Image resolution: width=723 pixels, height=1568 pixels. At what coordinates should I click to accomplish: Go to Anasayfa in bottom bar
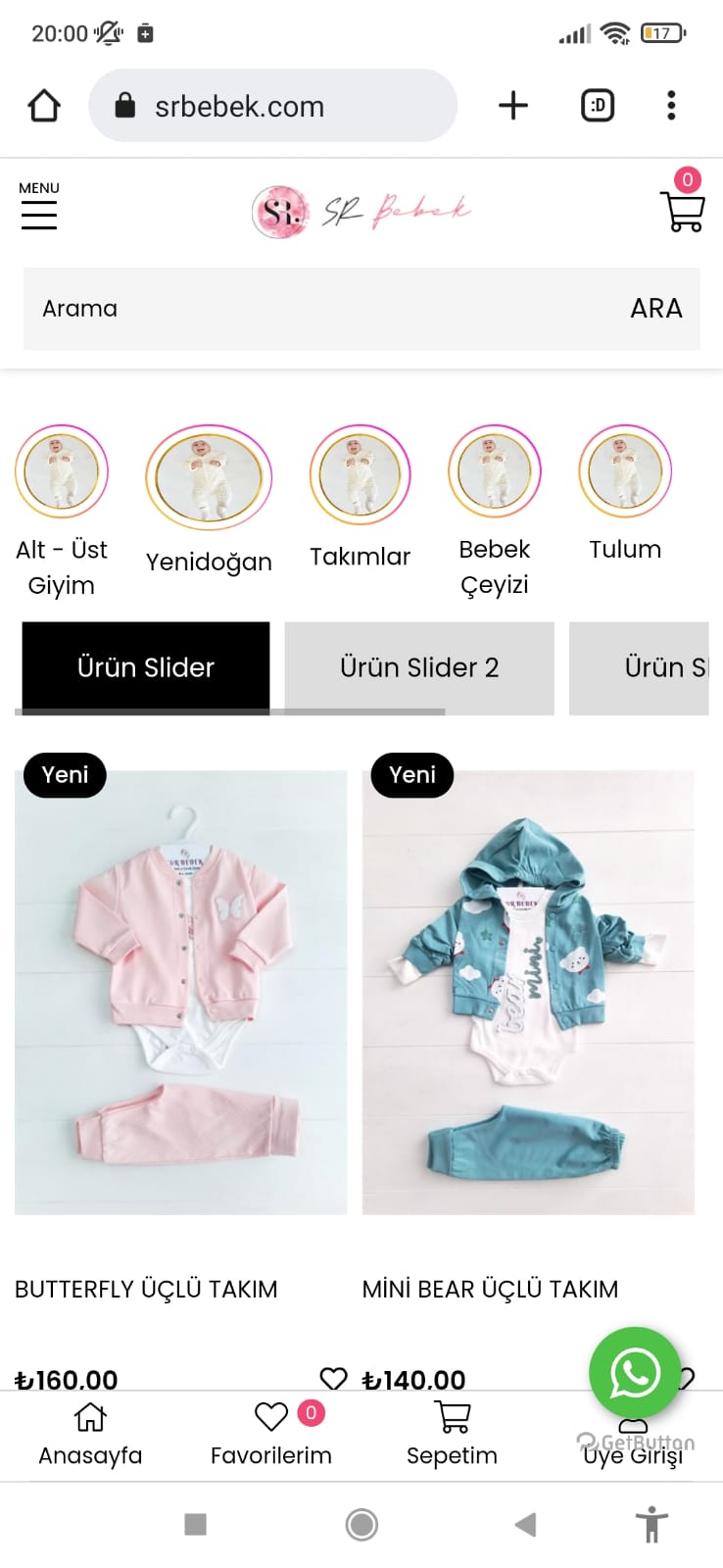pos(90,1435)
